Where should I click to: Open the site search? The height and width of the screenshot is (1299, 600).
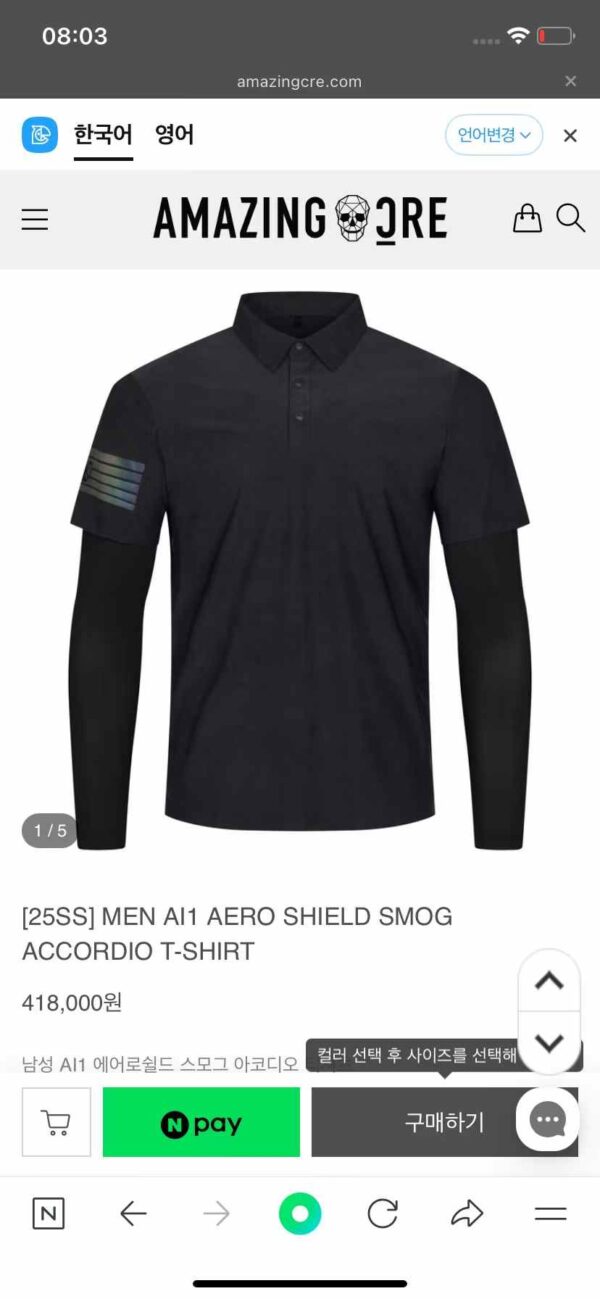point(570,218)
